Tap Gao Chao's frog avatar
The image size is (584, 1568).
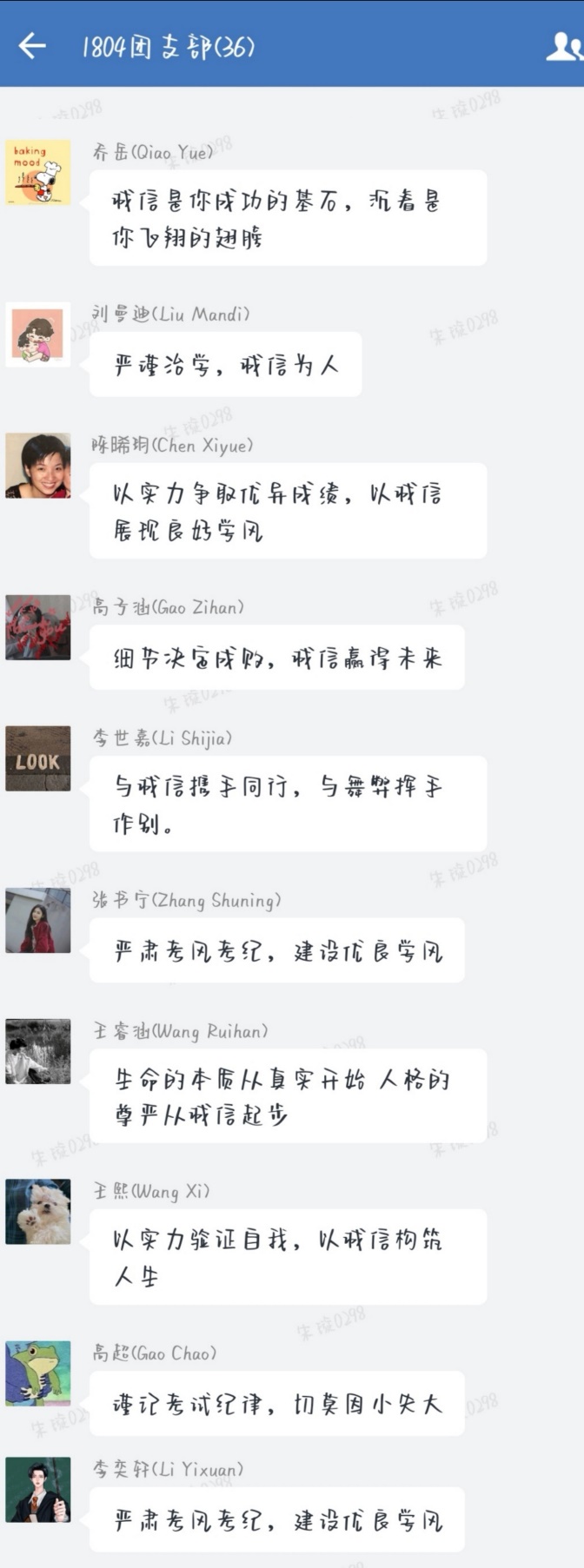coord(38,1373)
